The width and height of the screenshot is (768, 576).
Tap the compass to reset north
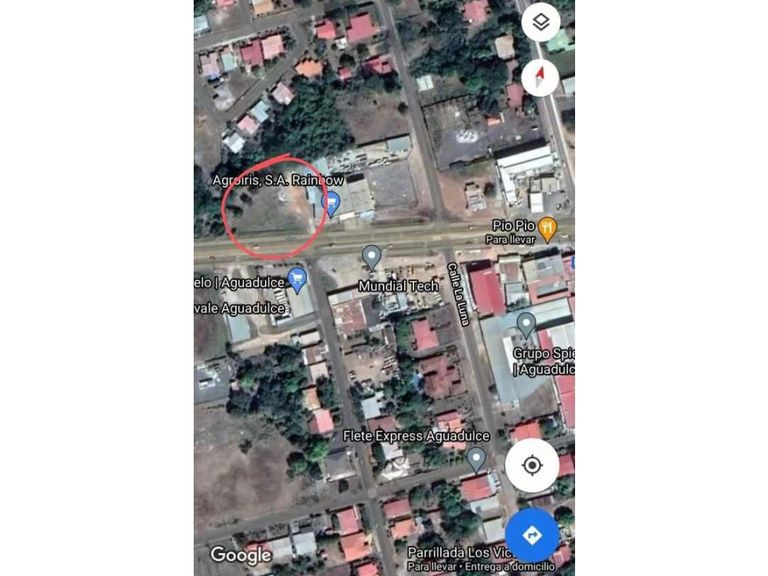point(540,77)
